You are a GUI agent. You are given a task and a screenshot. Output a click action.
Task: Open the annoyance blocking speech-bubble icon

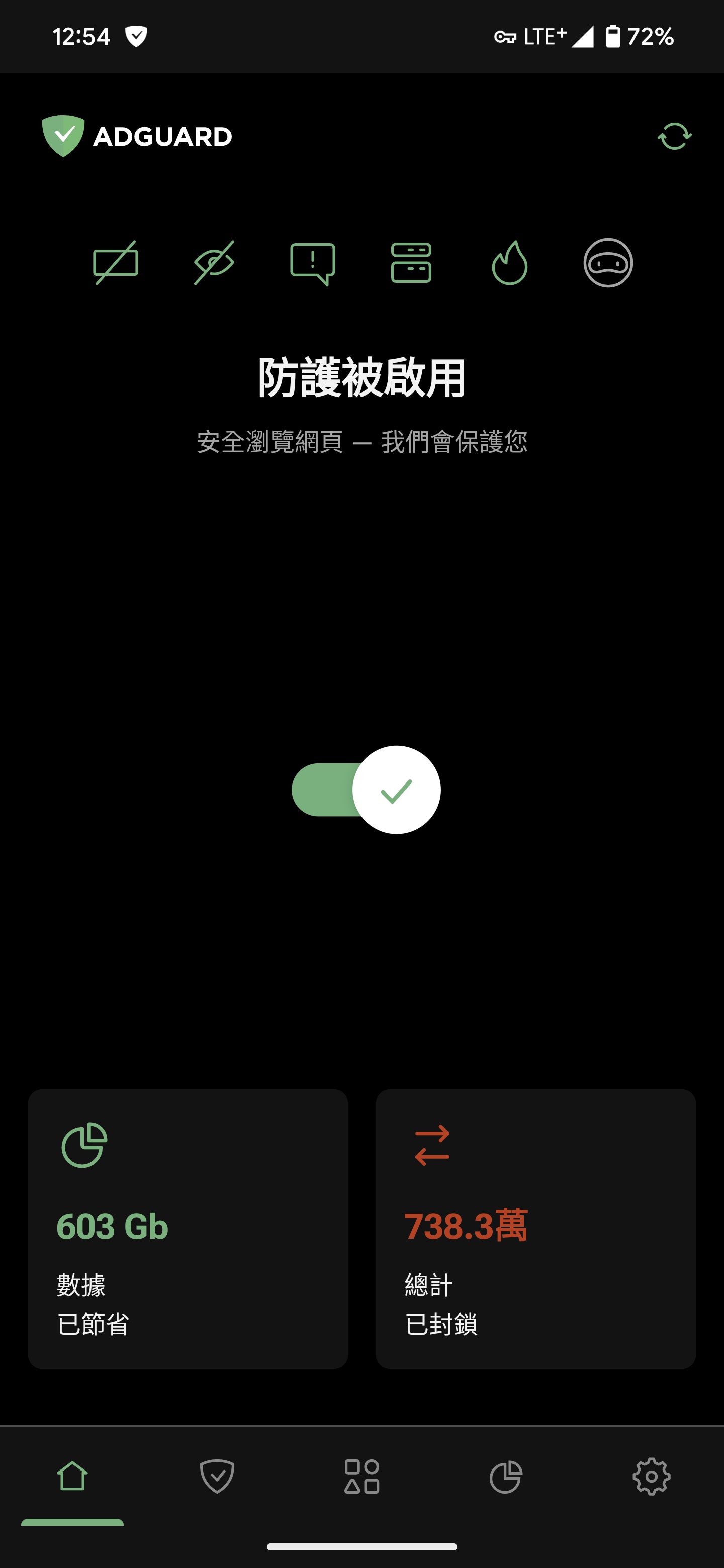(312, 263)
